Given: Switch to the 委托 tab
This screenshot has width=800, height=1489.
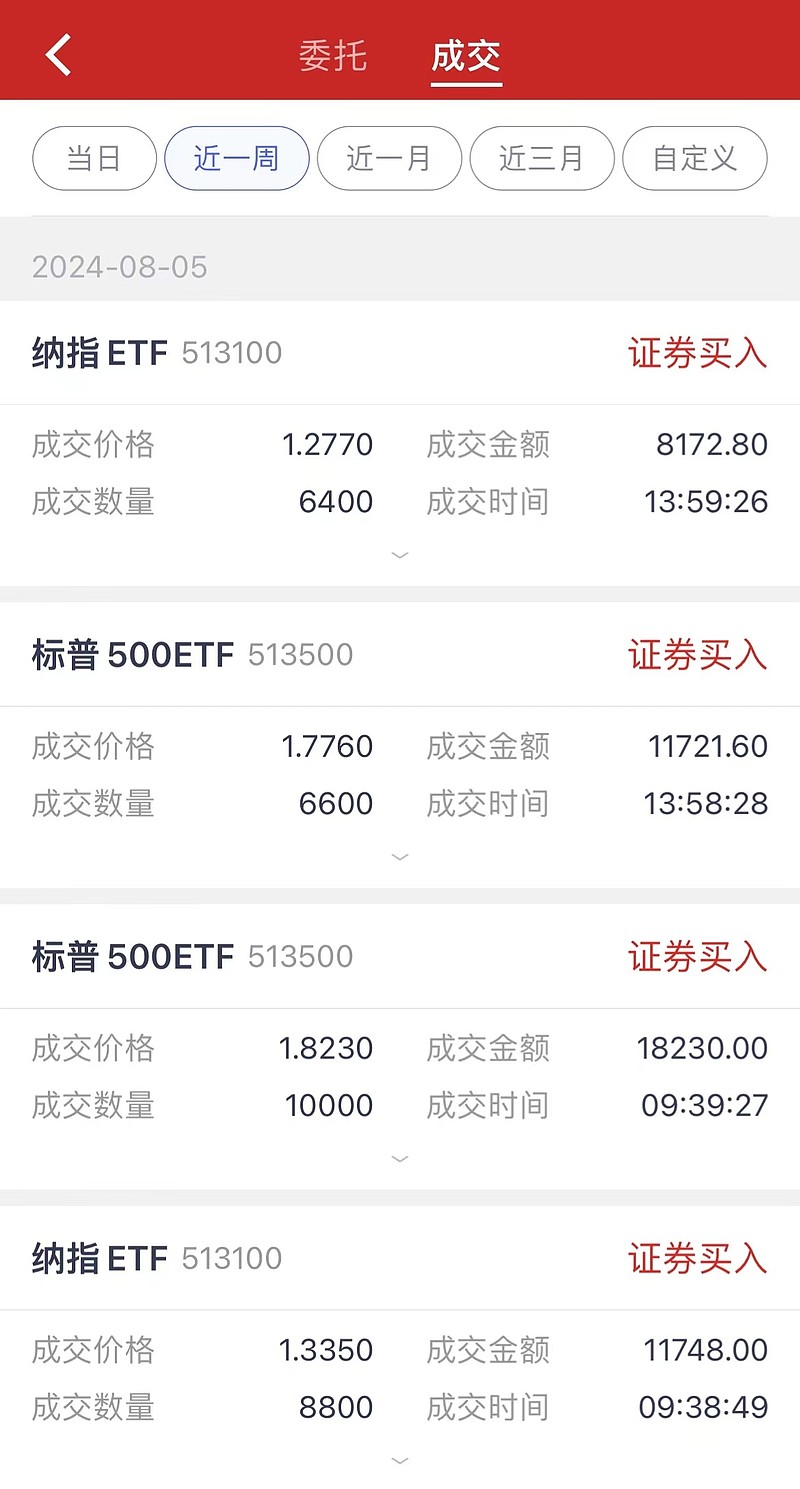Looking at the screenshot, I should [x=334, y=57].
